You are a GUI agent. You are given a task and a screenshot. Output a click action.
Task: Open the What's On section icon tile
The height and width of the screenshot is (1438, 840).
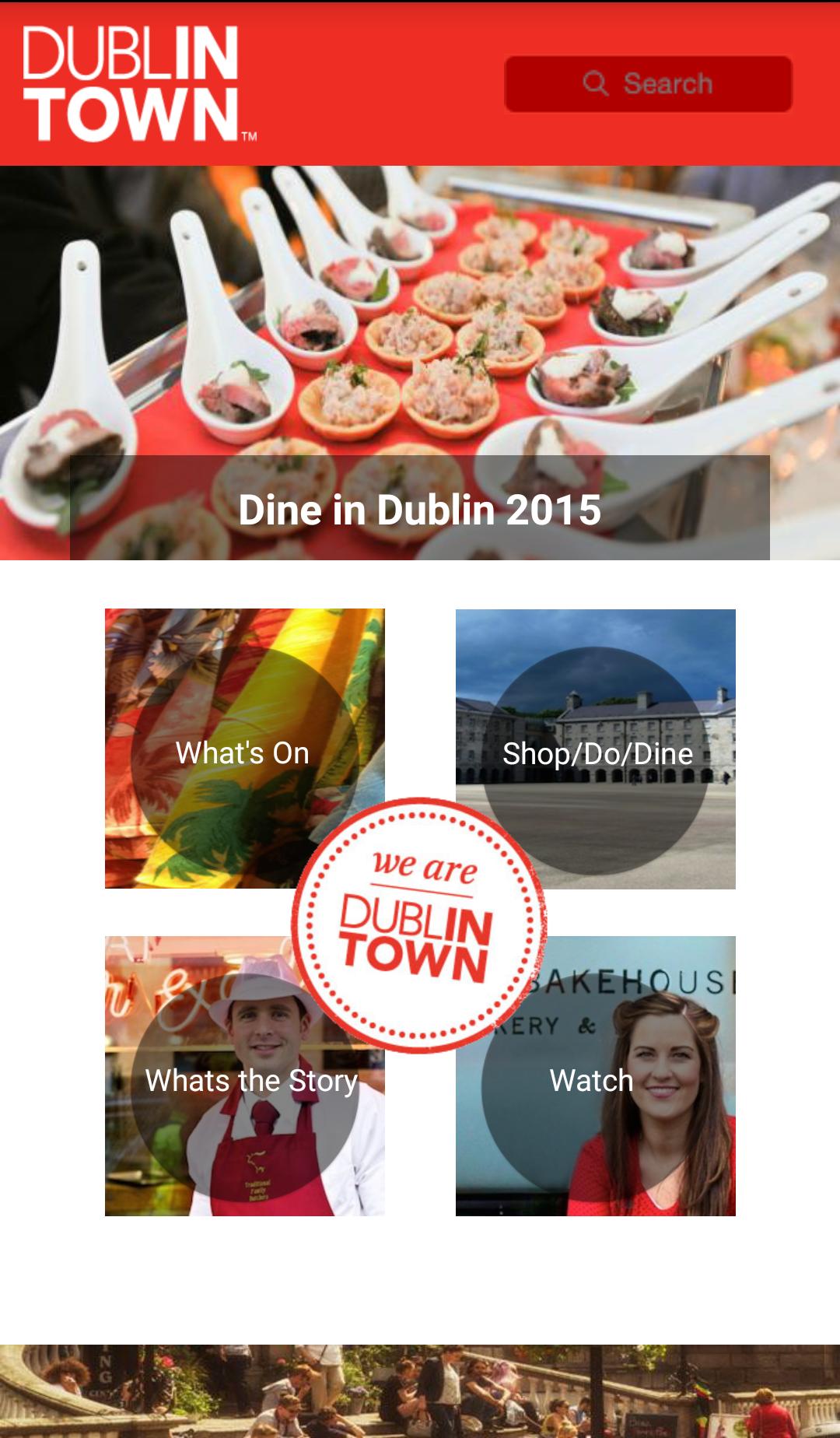tap(243, 749)
